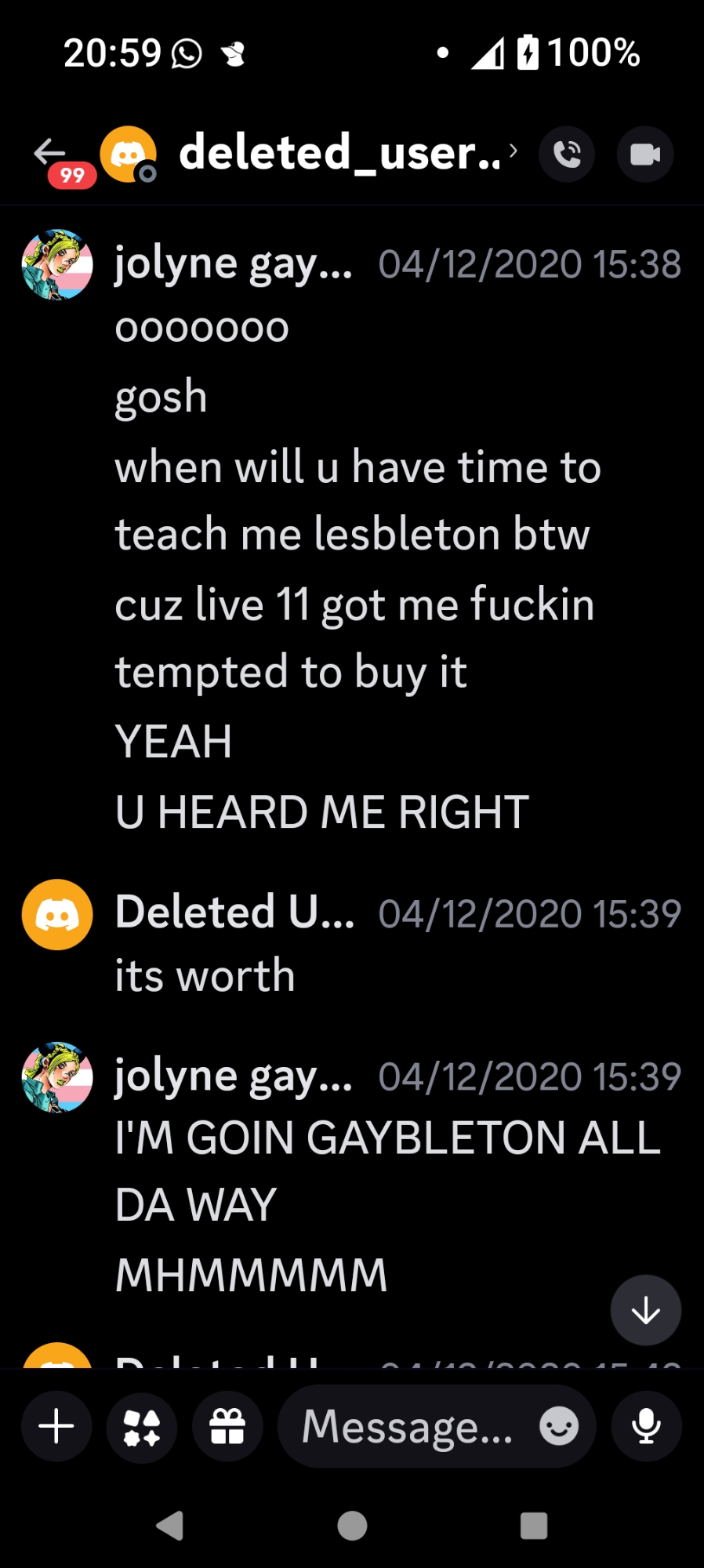
Task: Open the emoji picker
Action: [x=559, y=1426]
